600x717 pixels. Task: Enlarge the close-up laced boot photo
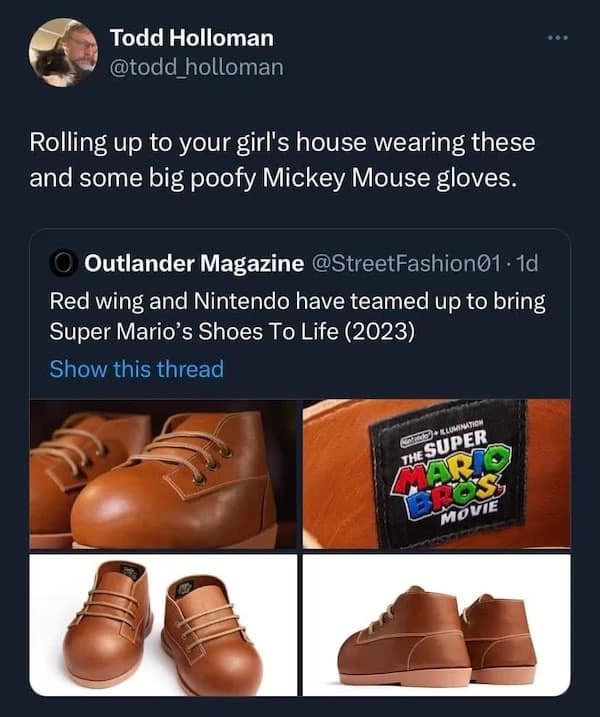click(x=163, y=474)
